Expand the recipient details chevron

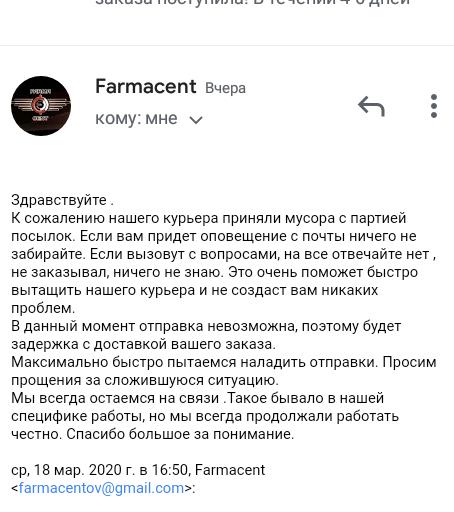[x=196, y=120]
